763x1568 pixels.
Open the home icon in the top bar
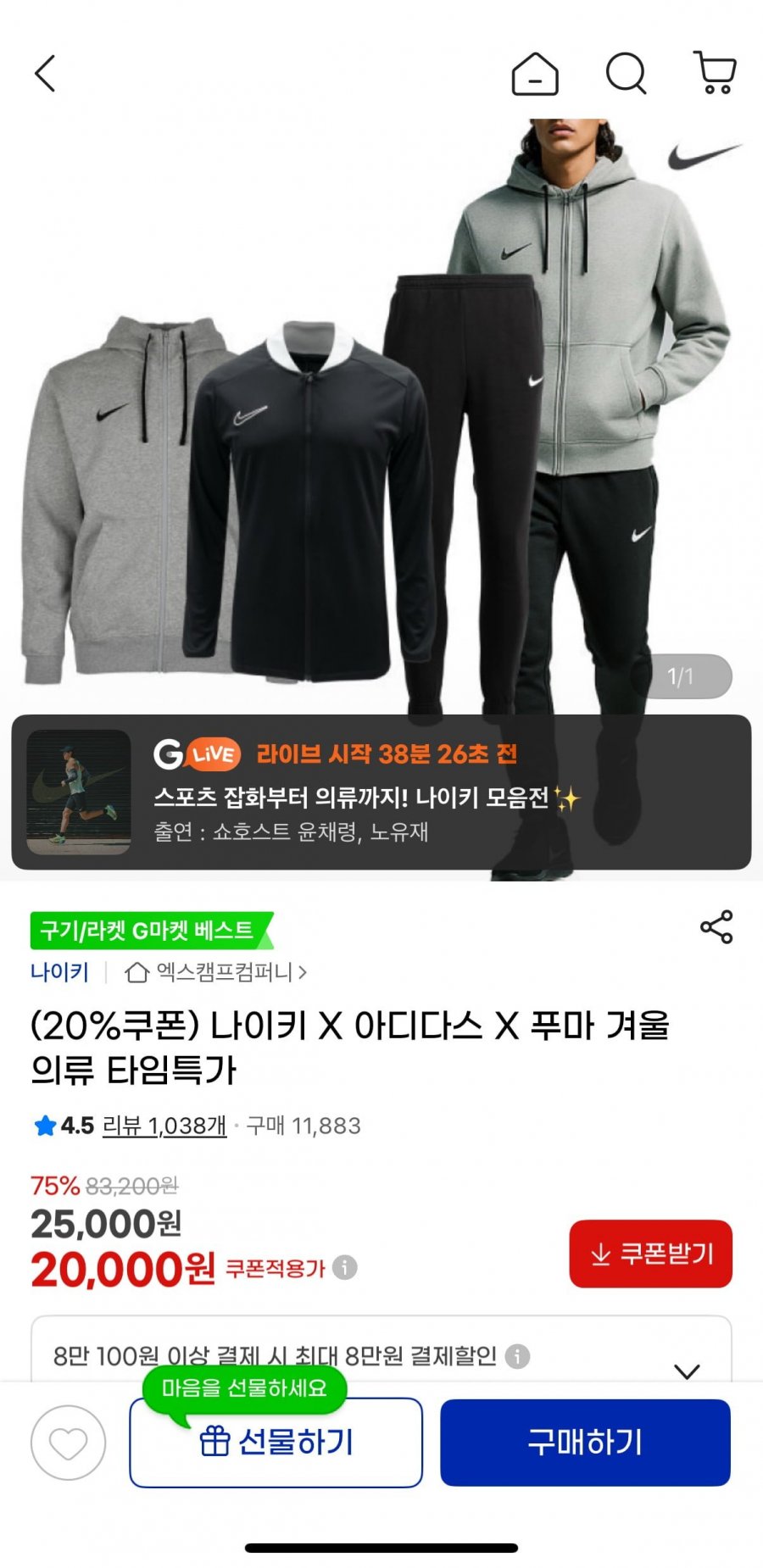pyautogui.click(x=535, y=74)
